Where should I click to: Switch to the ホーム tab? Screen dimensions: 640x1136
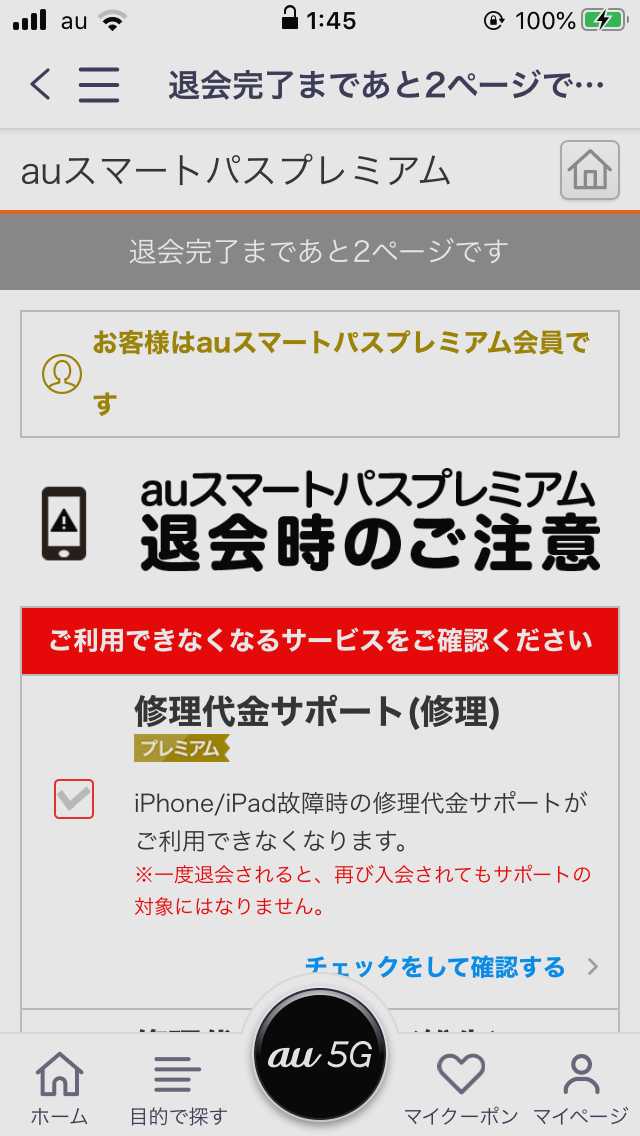59,1088
